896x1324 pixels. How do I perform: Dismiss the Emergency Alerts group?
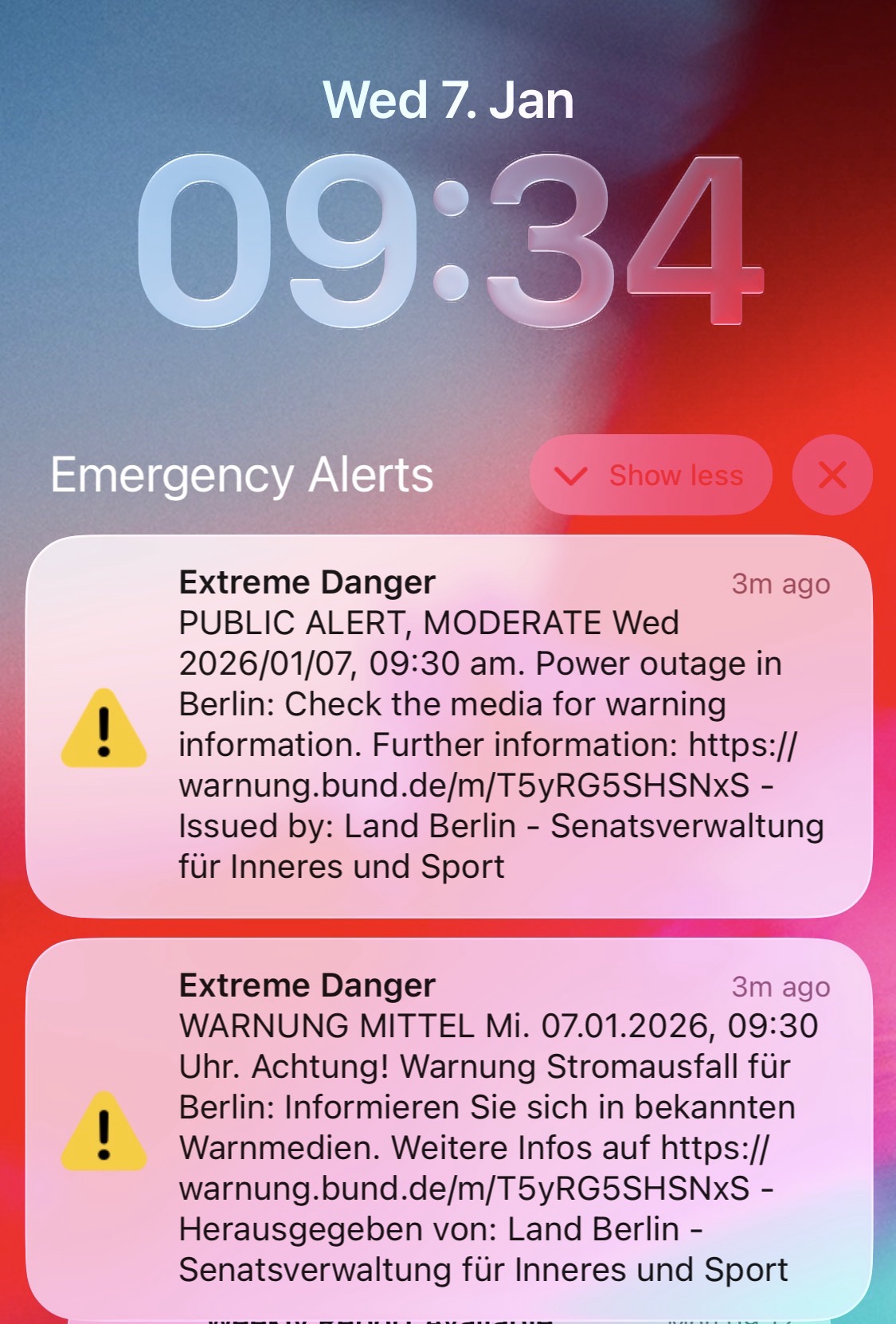[832, 476]
